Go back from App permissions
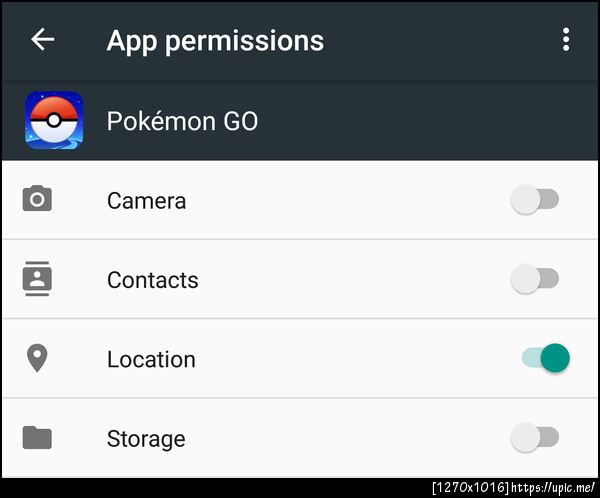Screen dimensions: 600x498 coord(43,40)
